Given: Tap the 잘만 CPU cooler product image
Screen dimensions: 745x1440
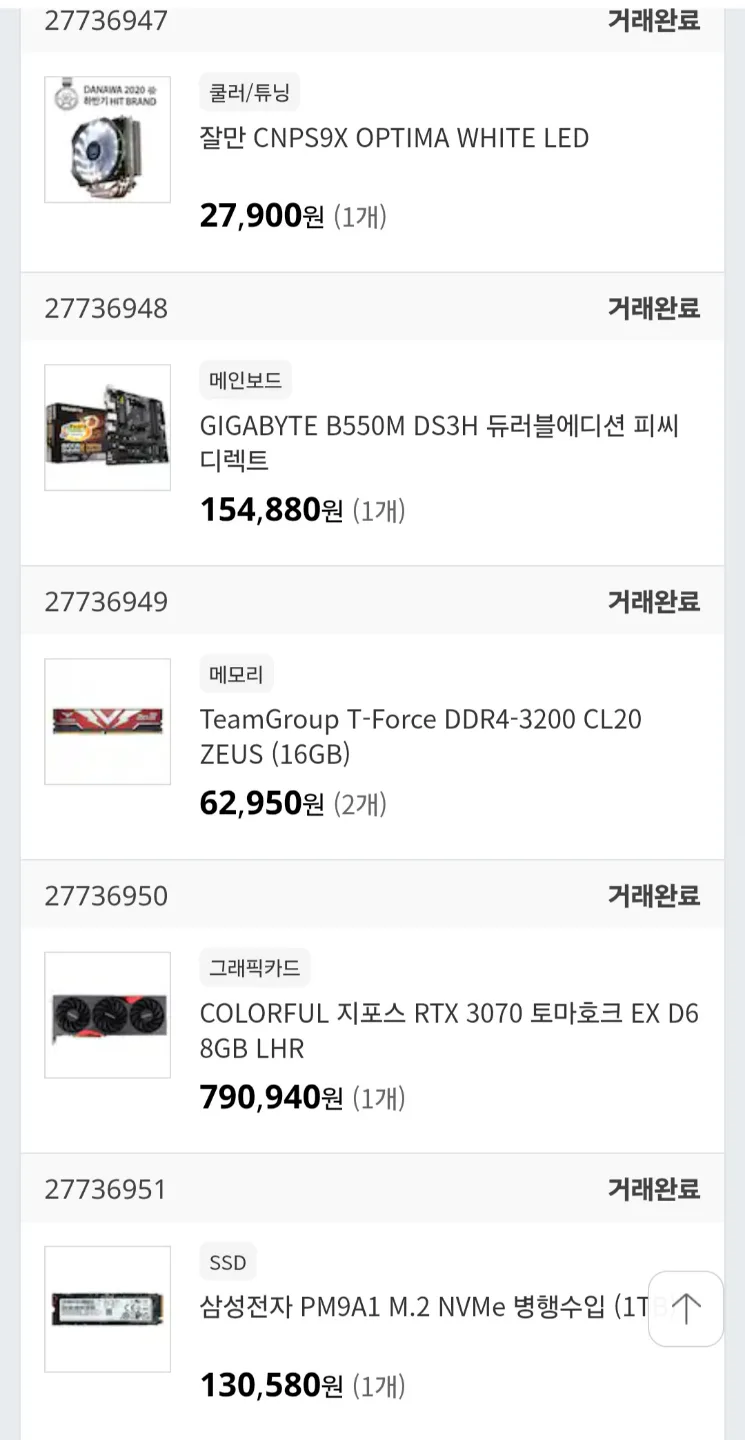Looking at the screenshot, I should click(x=107, y=139).
